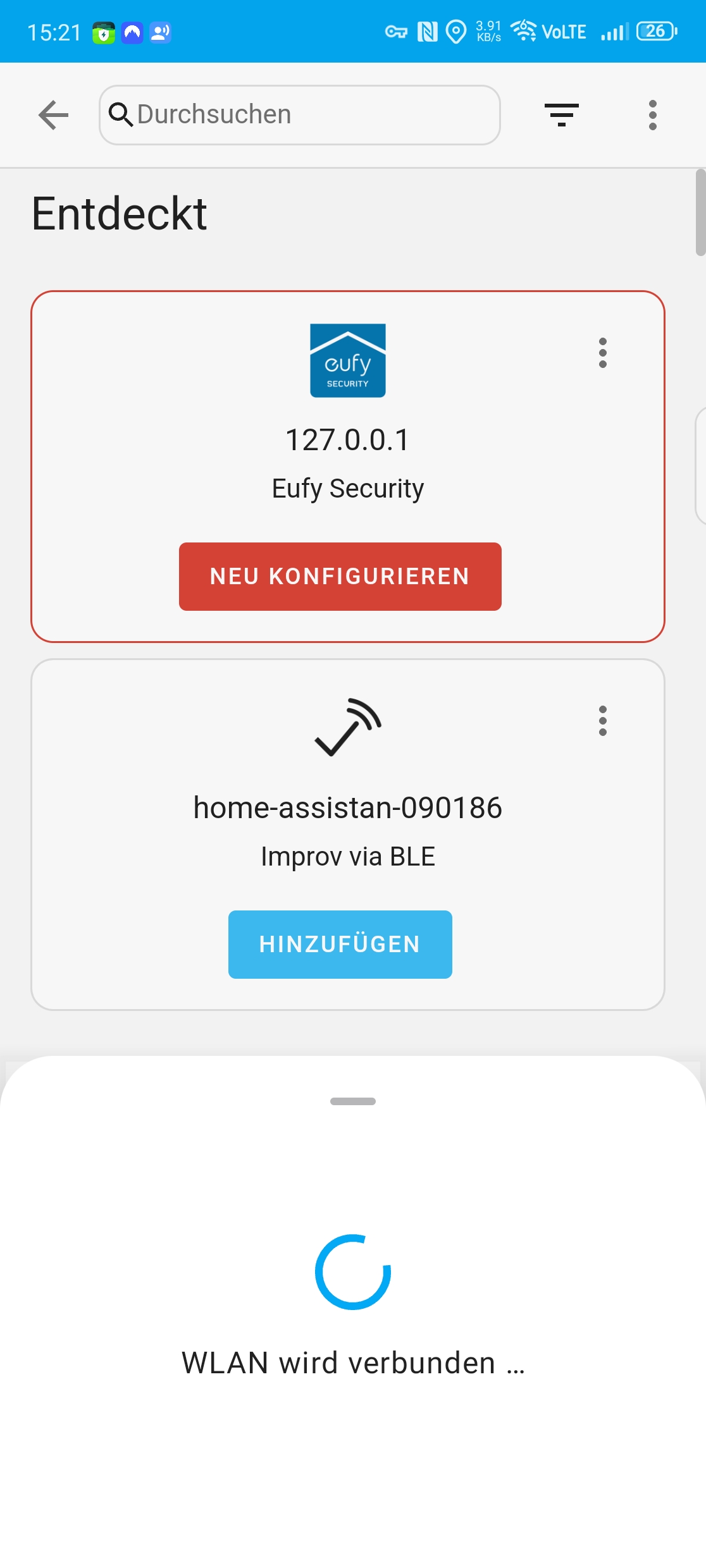This screenshot has height=1568, width=706.
Task: Tap Hinzufügen for Improv via BLE
Action: tap(340, 944)
